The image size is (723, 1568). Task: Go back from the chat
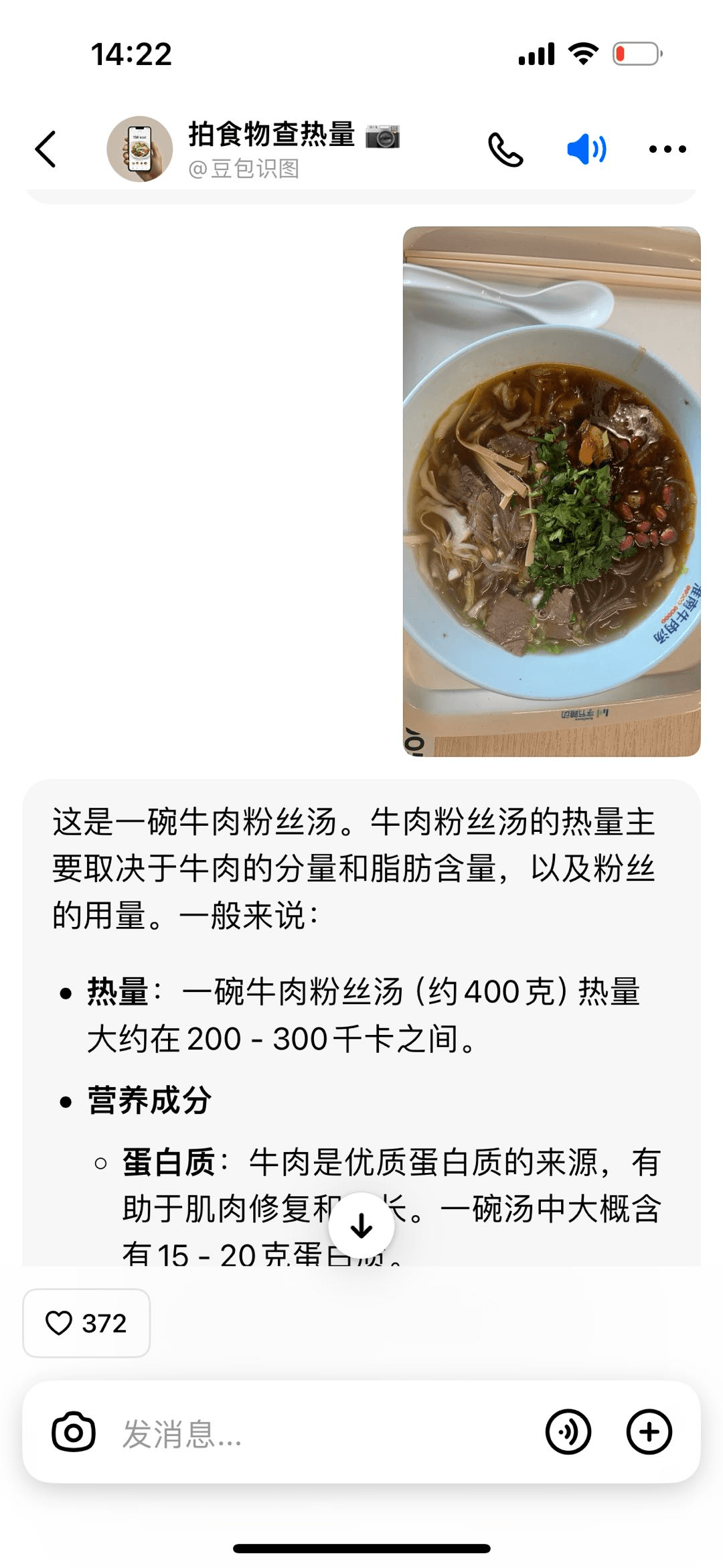pyautogui.click(x=46, y=149)
